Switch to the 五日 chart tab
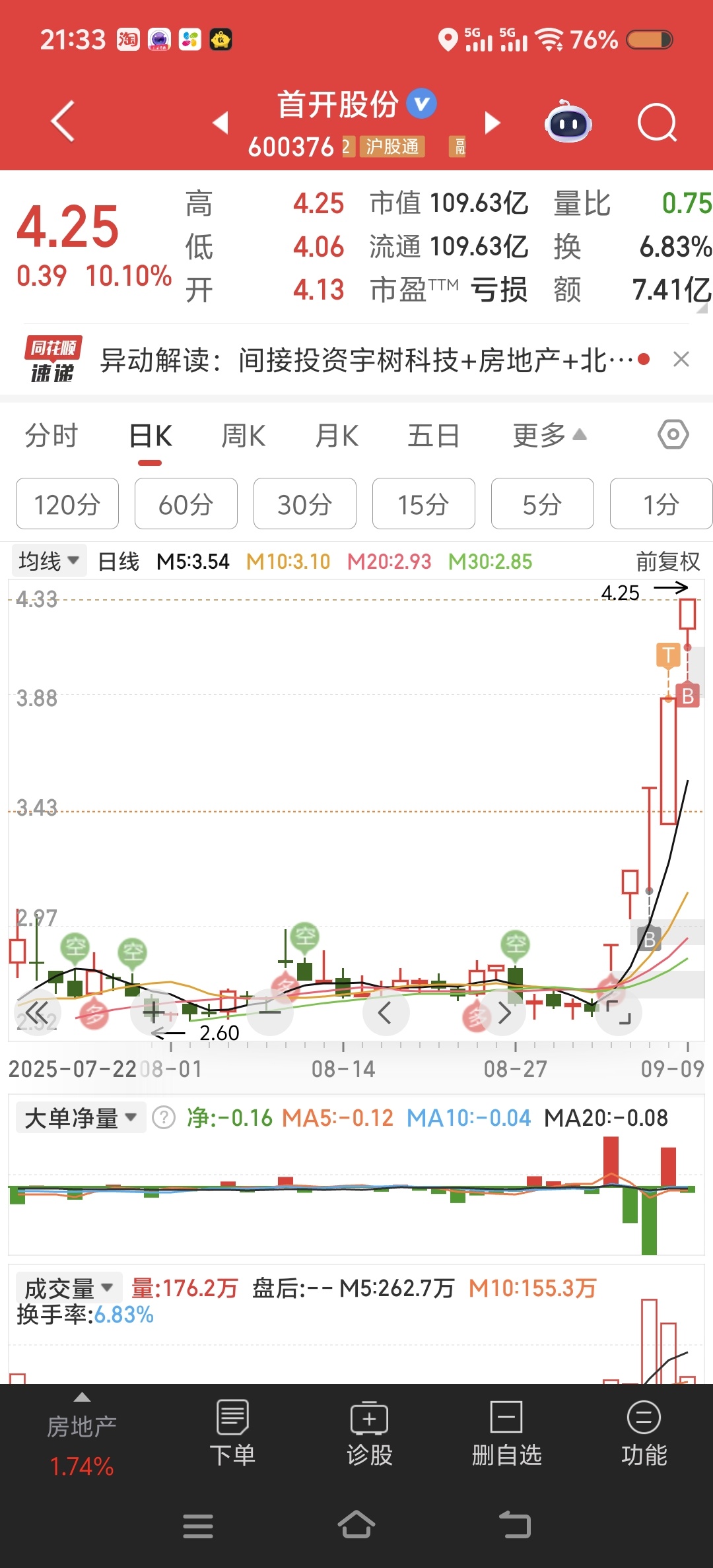 tap(433, 436)
